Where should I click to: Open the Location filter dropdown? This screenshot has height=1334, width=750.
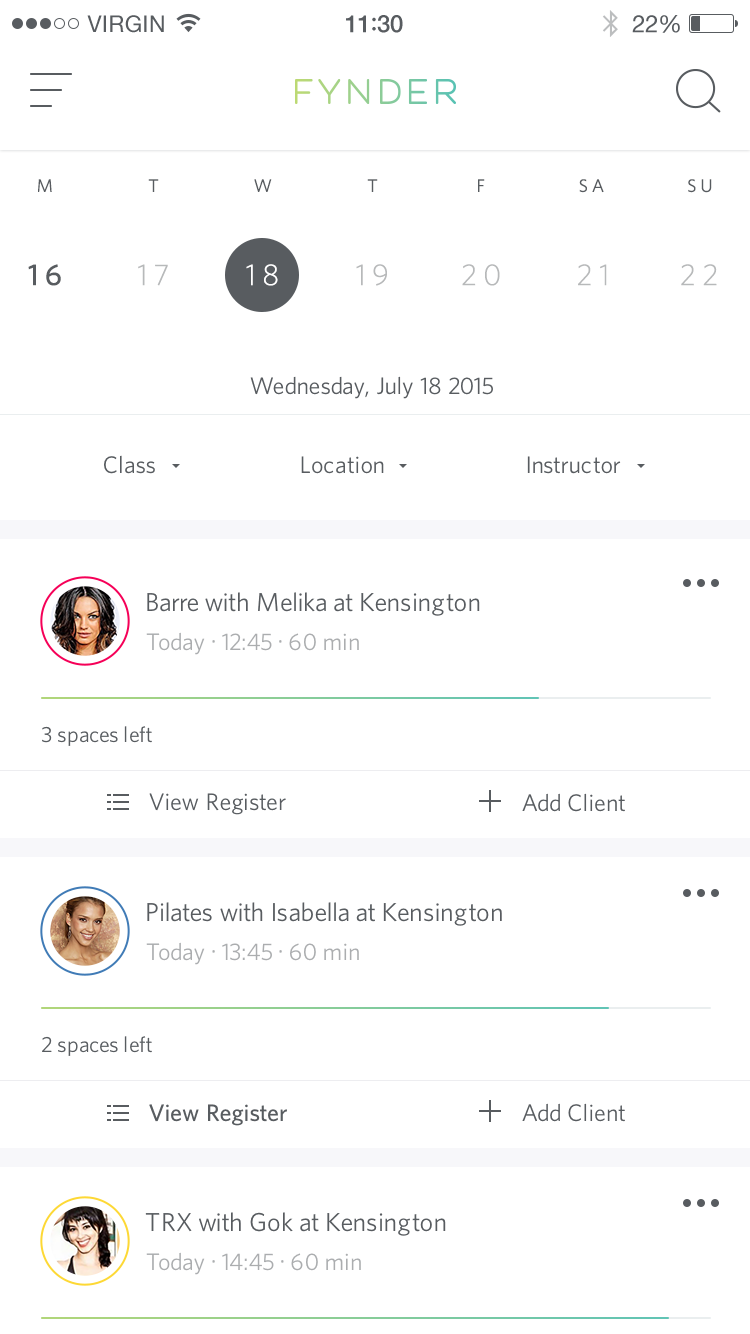(352, 465)
